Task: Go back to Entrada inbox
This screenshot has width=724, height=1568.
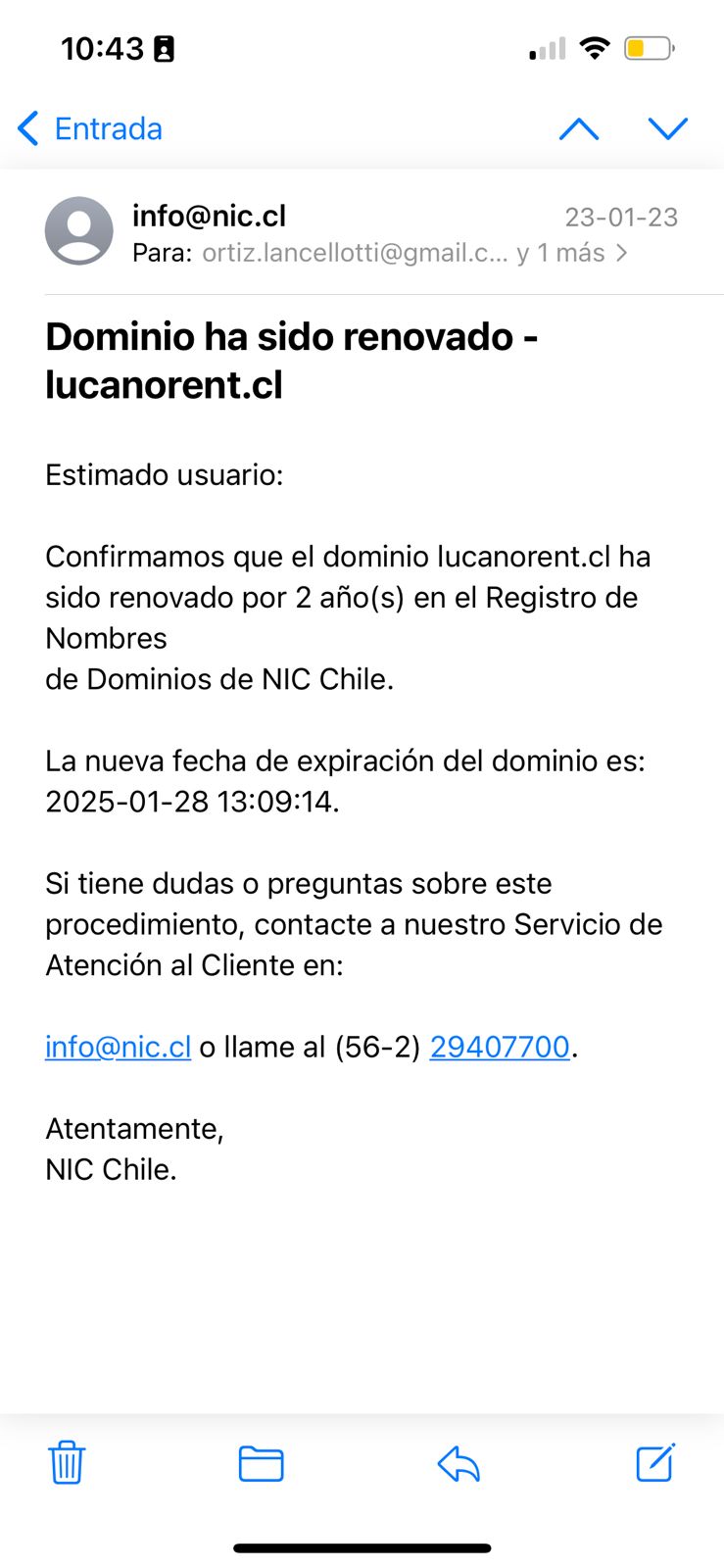Action: tap(89, 128)
